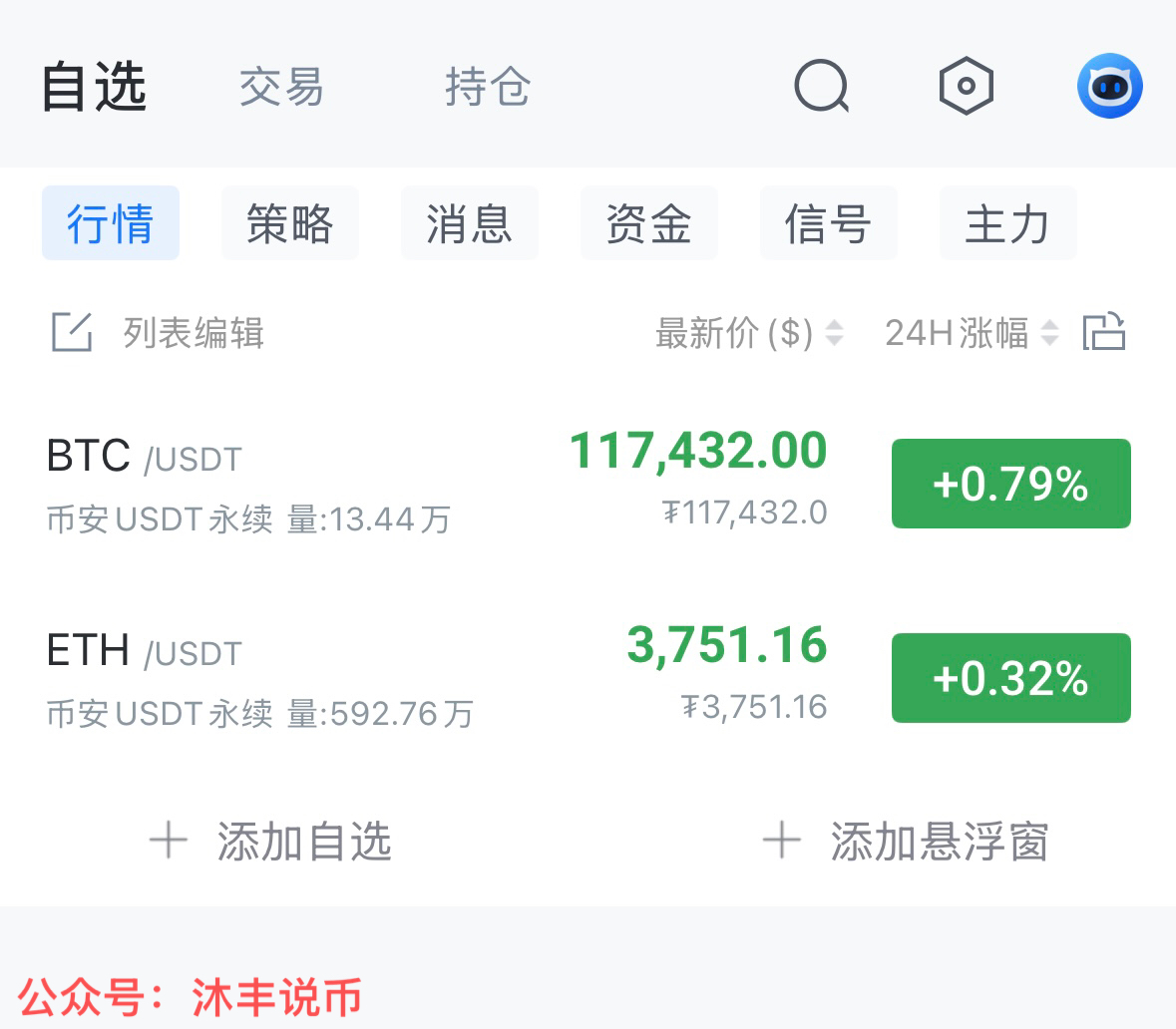This screenshot has width=1176, height=1029.
Task: Select the 主力 chip
Action: click(1008, 223)
